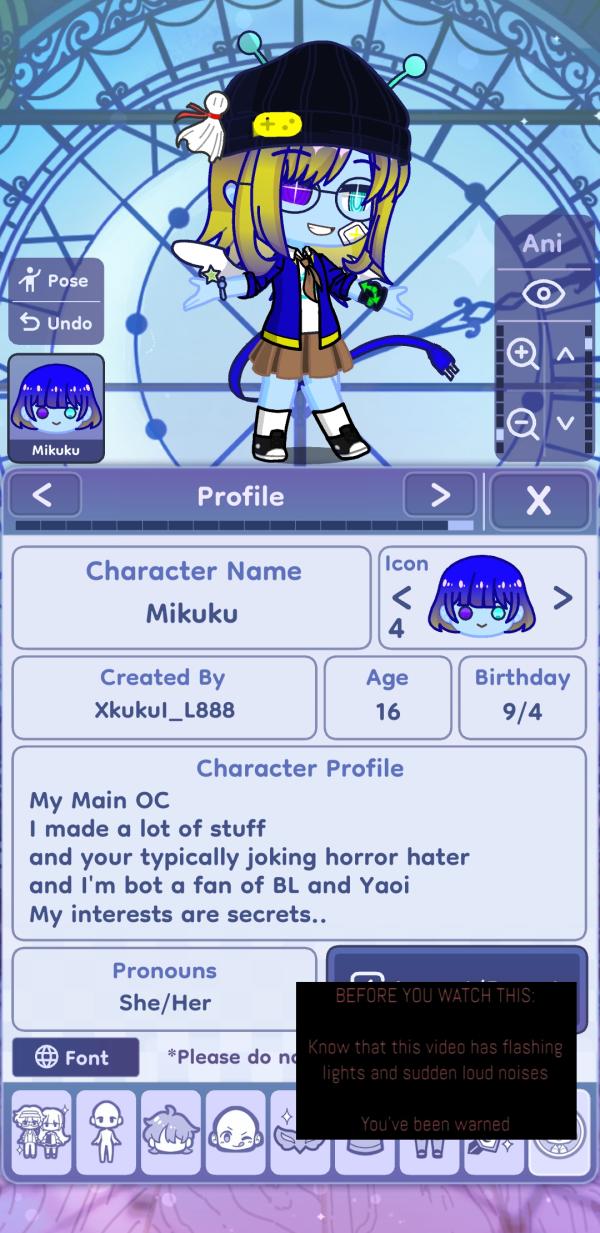Undo the last change
The width and height of the screenshot is (600, 1233).
55,323
